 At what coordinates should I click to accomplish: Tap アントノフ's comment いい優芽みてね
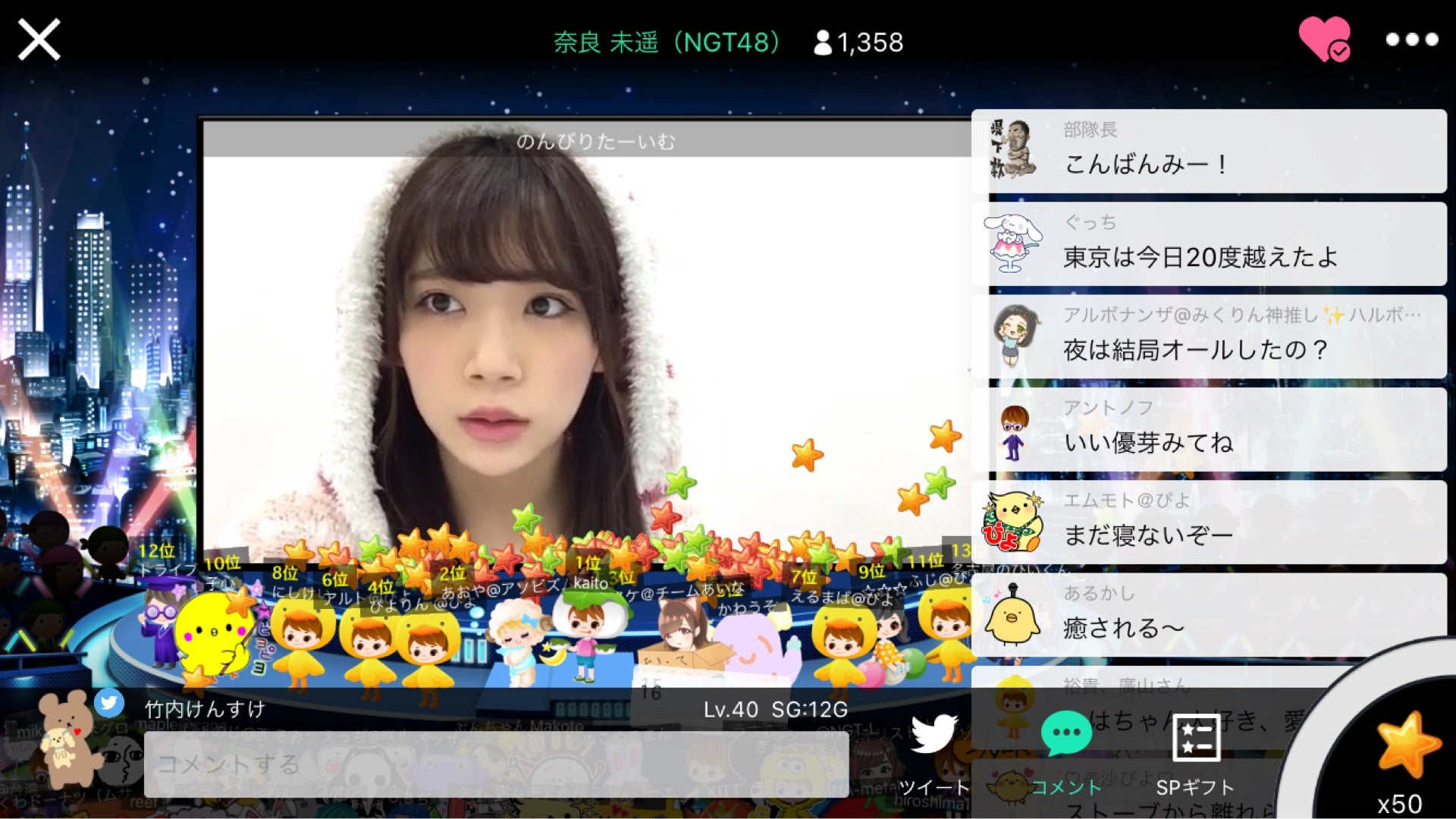1209,429
